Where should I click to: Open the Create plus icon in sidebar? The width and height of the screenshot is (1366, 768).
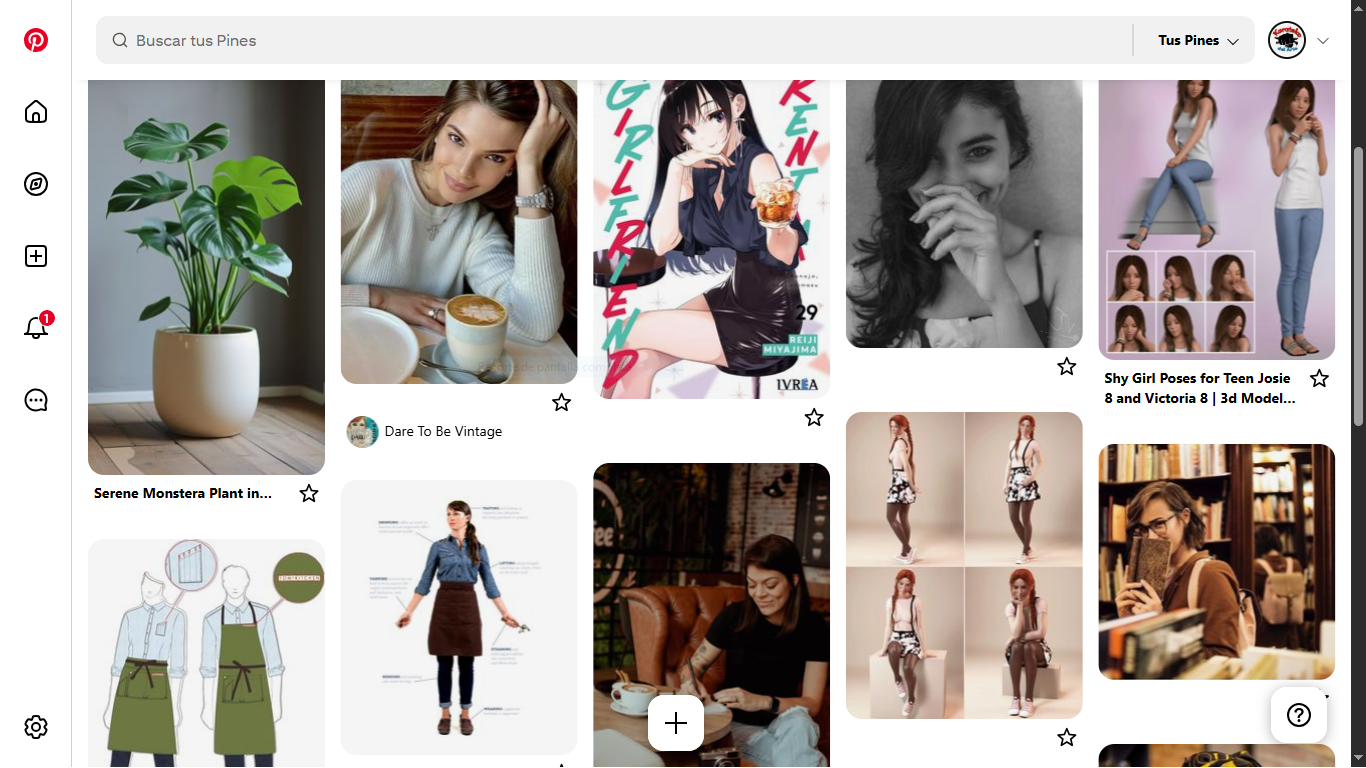click(36, 256)
